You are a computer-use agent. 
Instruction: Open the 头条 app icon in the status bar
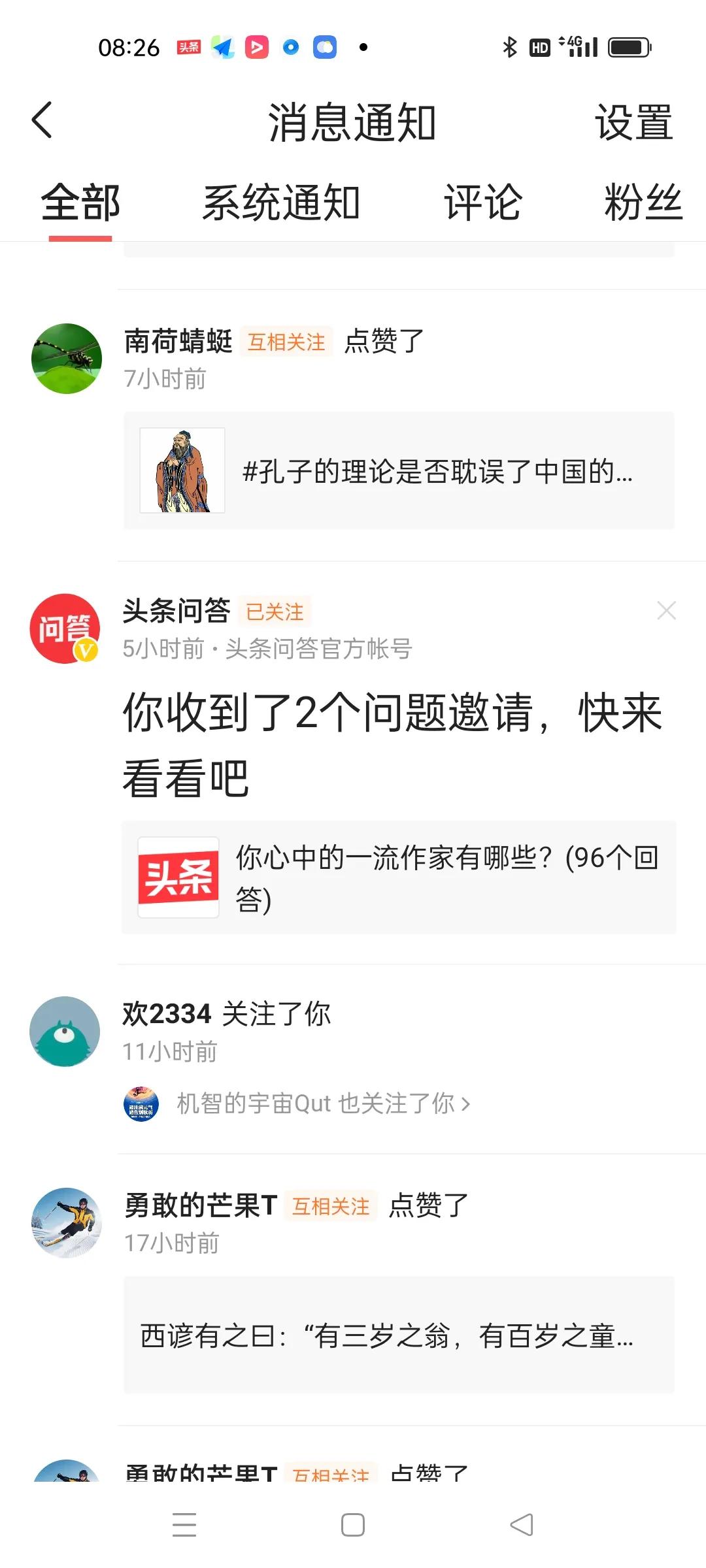188,46
